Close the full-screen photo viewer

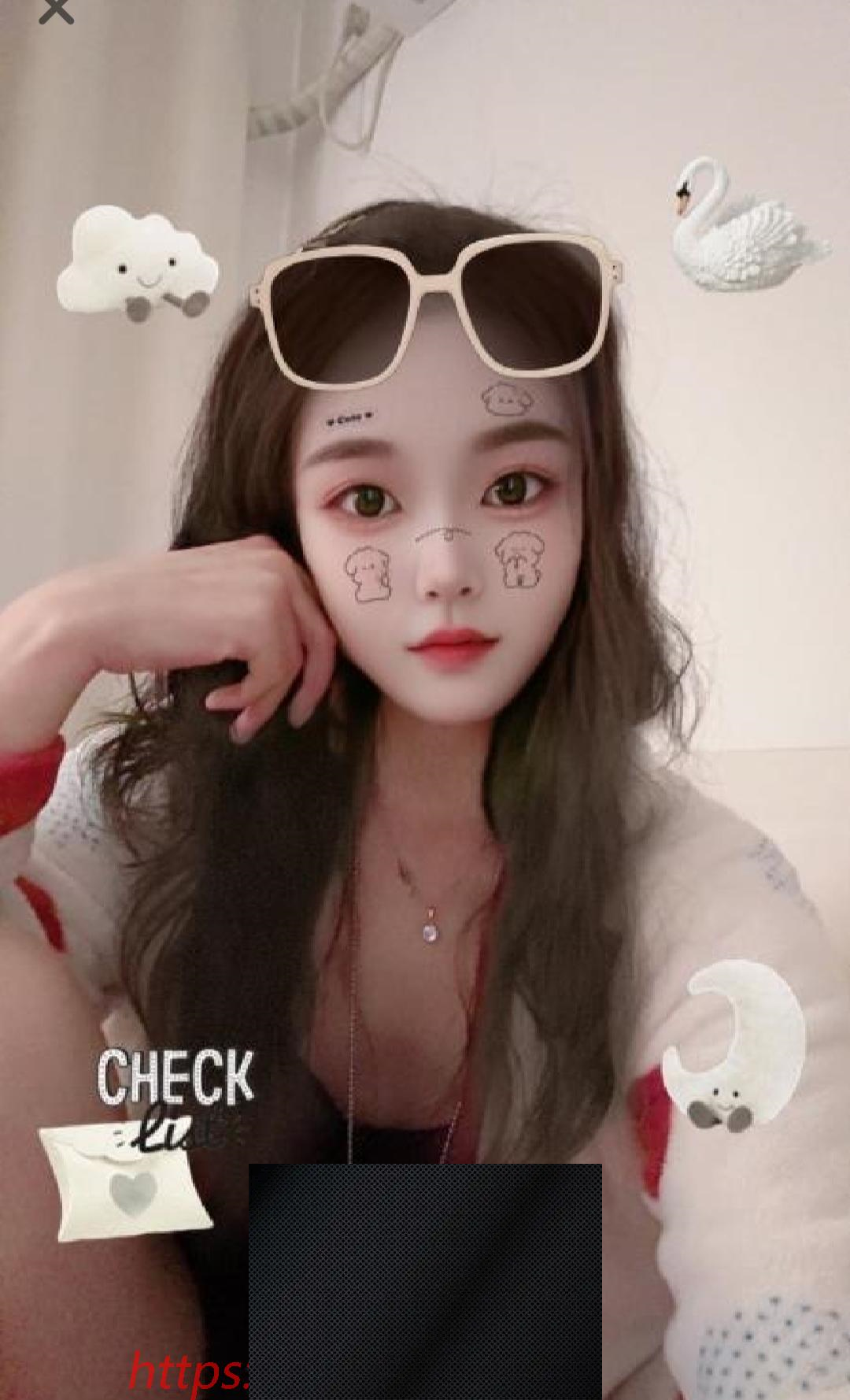point(56,9)
